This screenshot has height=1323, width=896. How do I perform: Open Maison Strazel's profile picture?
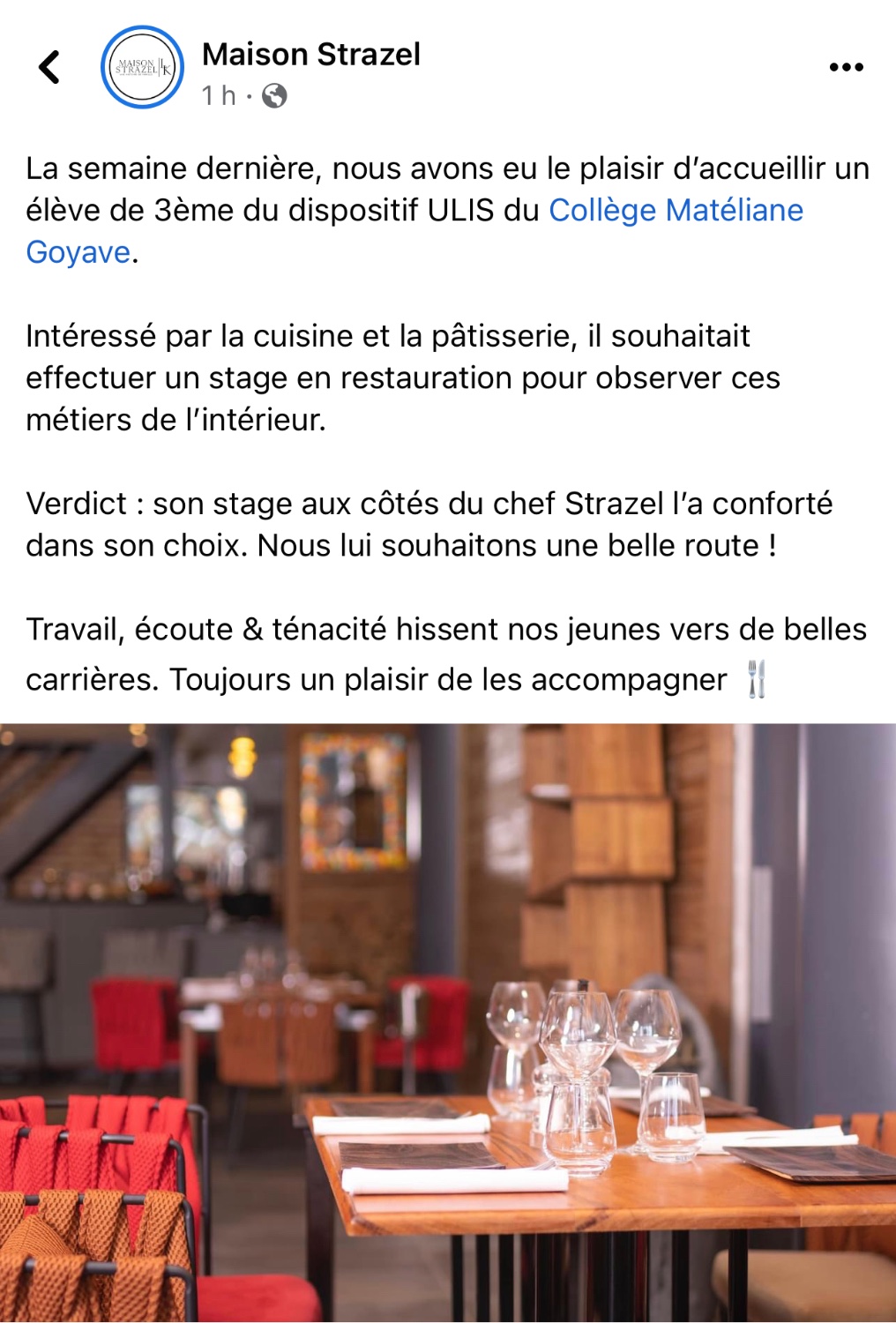pyautogui.click(x=142, y=67)
